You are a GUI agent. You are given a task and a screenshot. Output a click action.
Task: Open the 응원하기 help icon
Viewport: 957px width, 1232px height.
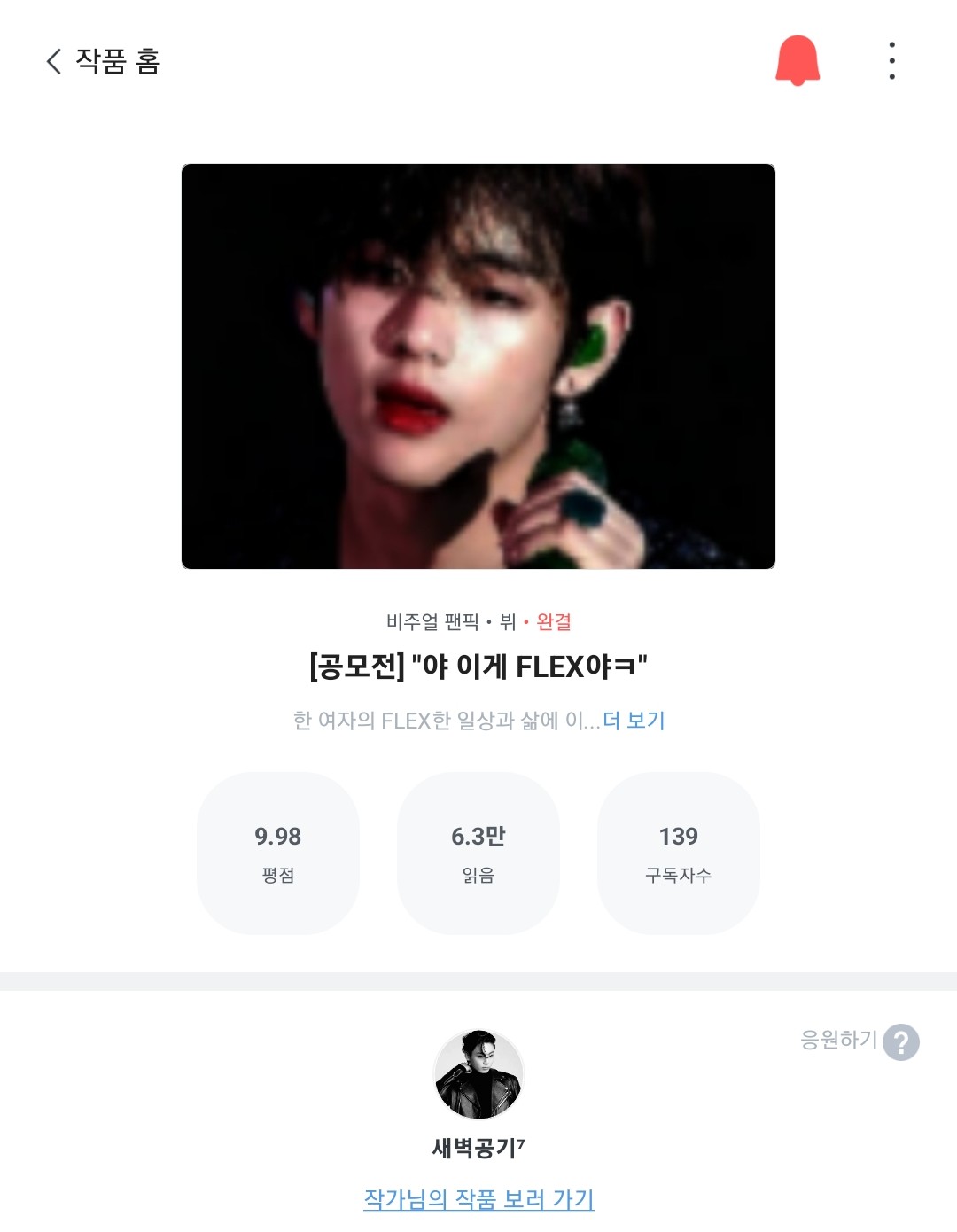click(901, 1042)
